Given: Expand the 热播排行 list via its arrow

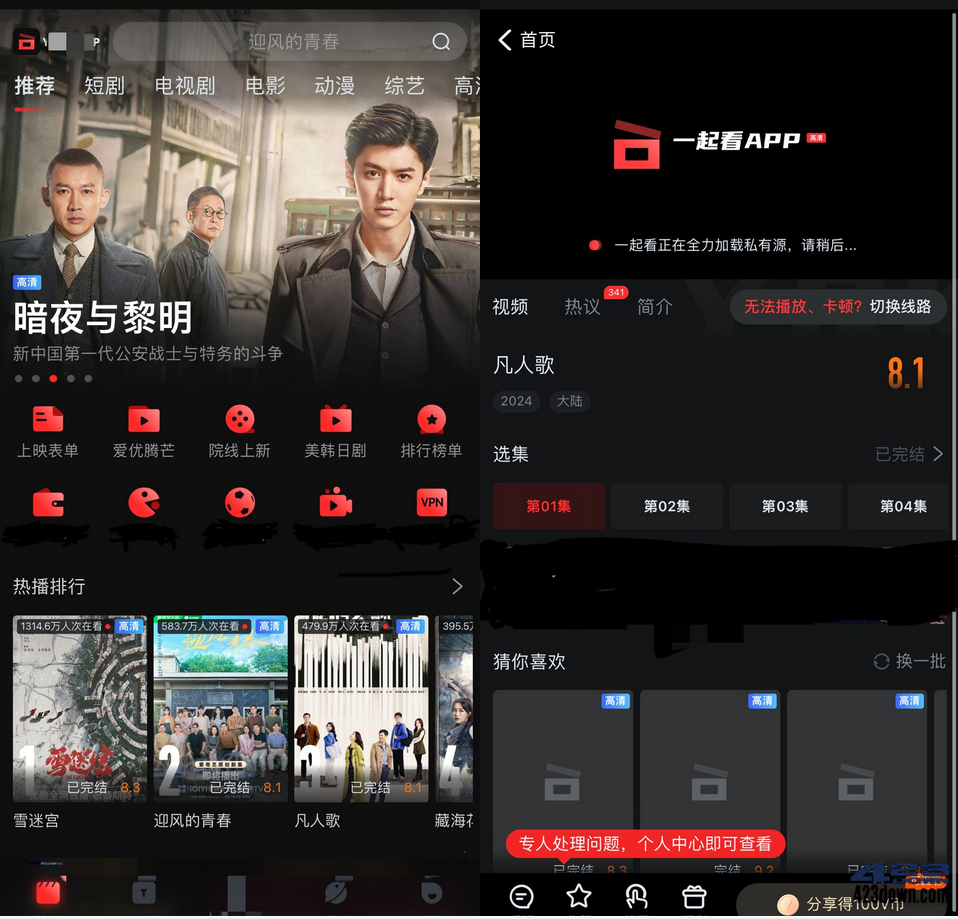Looking at the screenshot, I should (x=457, y=586).
